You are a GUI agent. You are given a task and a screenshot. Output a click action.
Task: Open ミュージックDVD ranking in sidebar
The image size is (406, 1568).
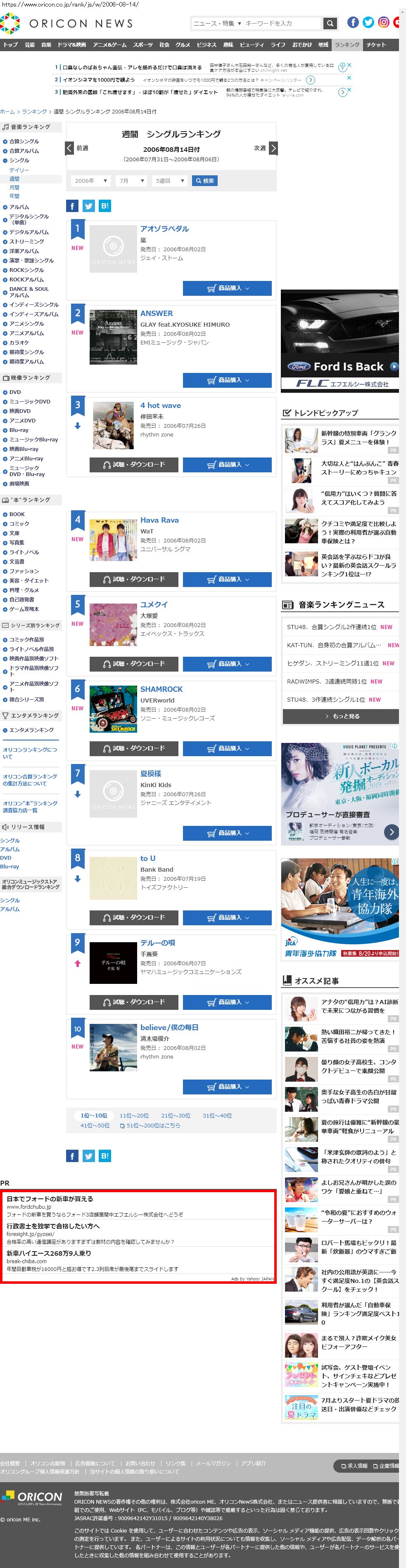click(29, 402)
